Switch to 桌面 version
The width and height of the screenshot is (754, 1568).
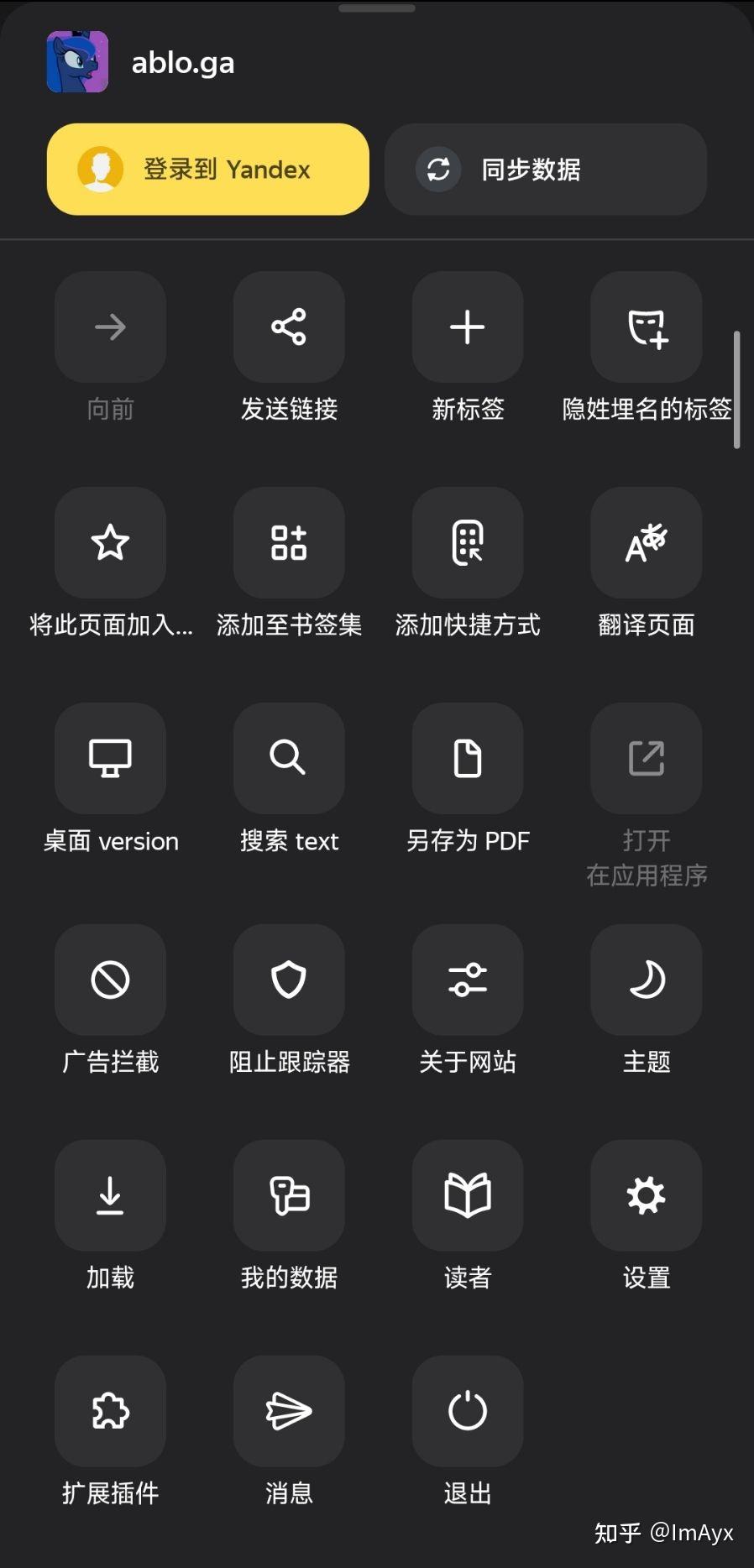click(x=110, y=759)
